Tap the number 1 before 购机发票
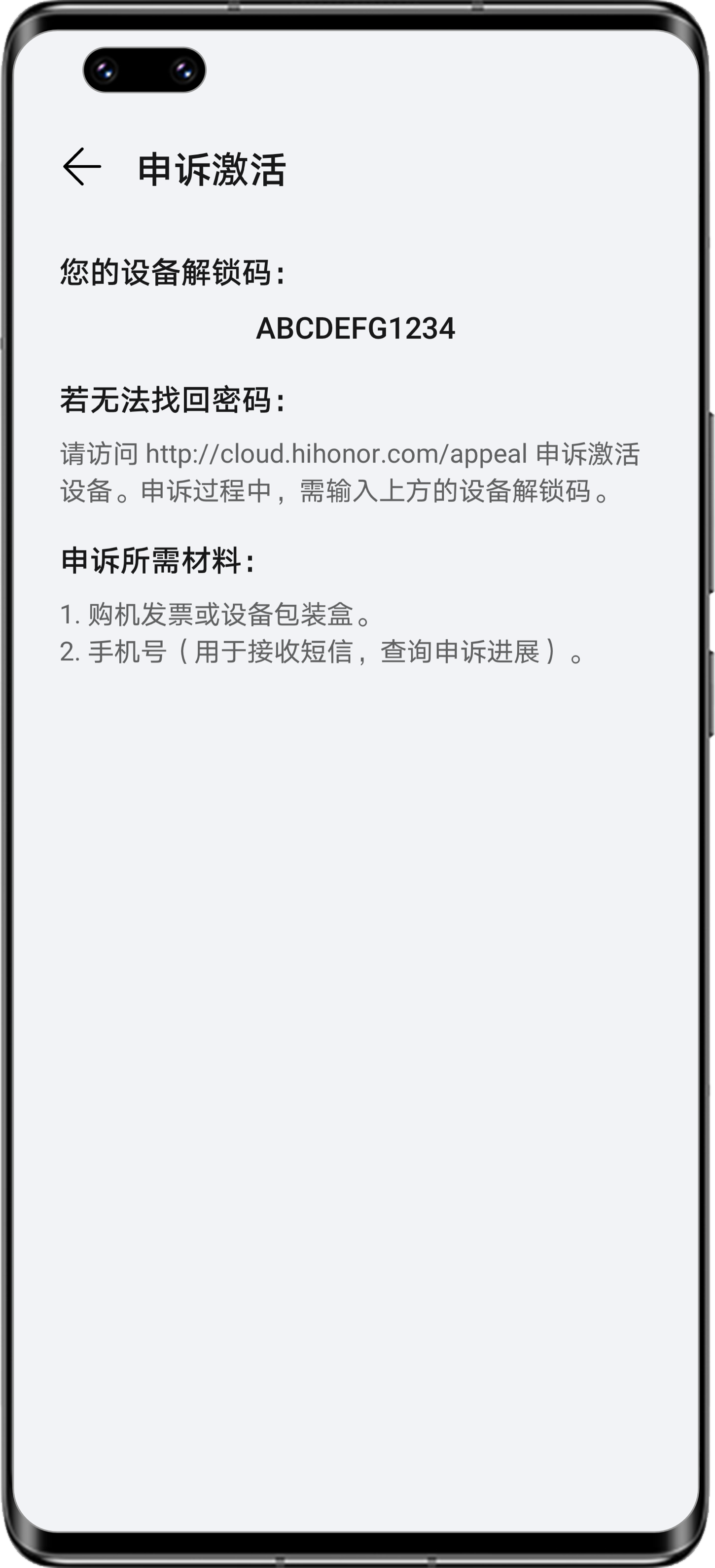Screen dimensions: 715x1568 [x=71, y=617]
